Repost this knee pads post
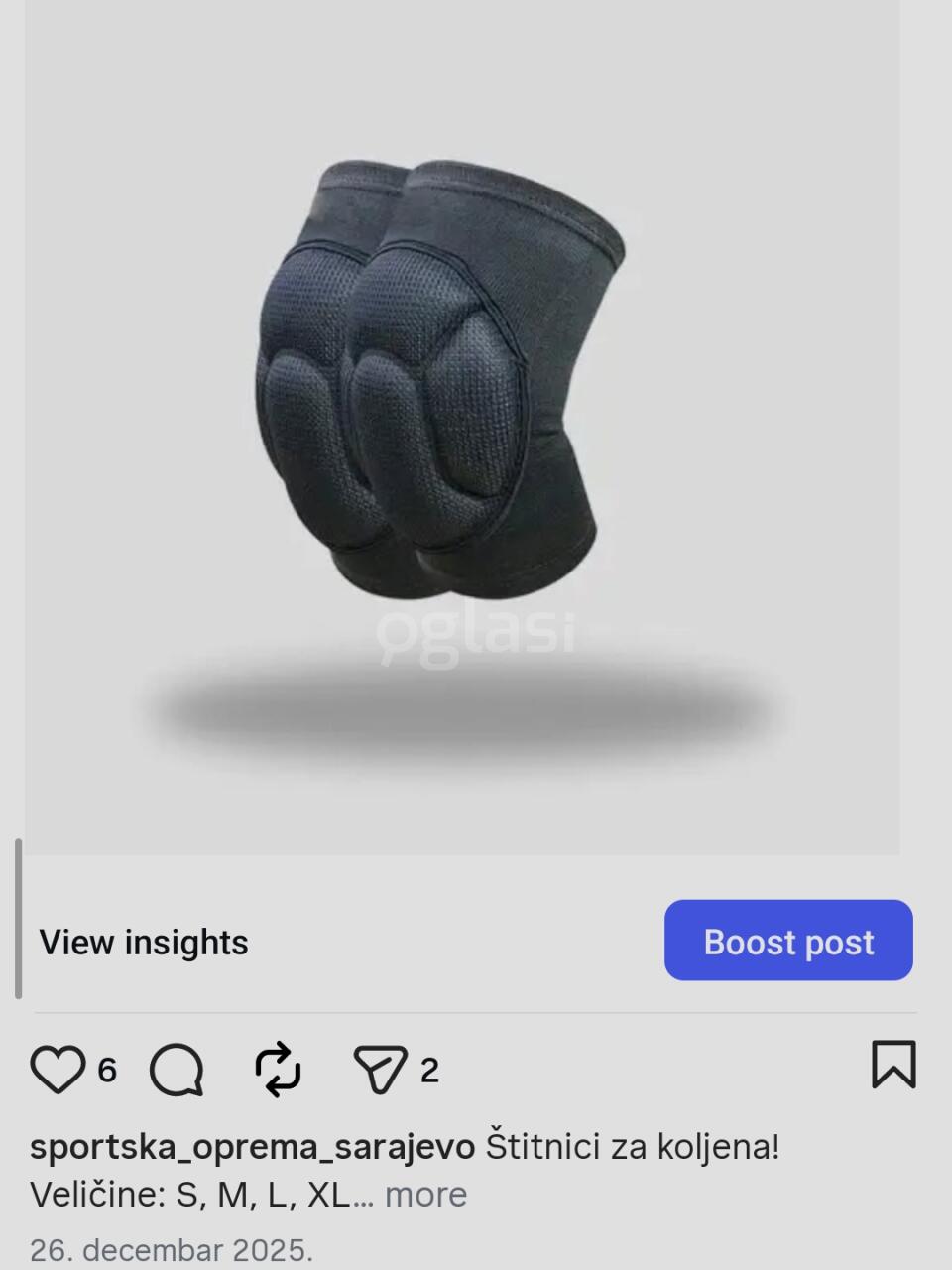 pyautogui.click(x=278, y=1070)
